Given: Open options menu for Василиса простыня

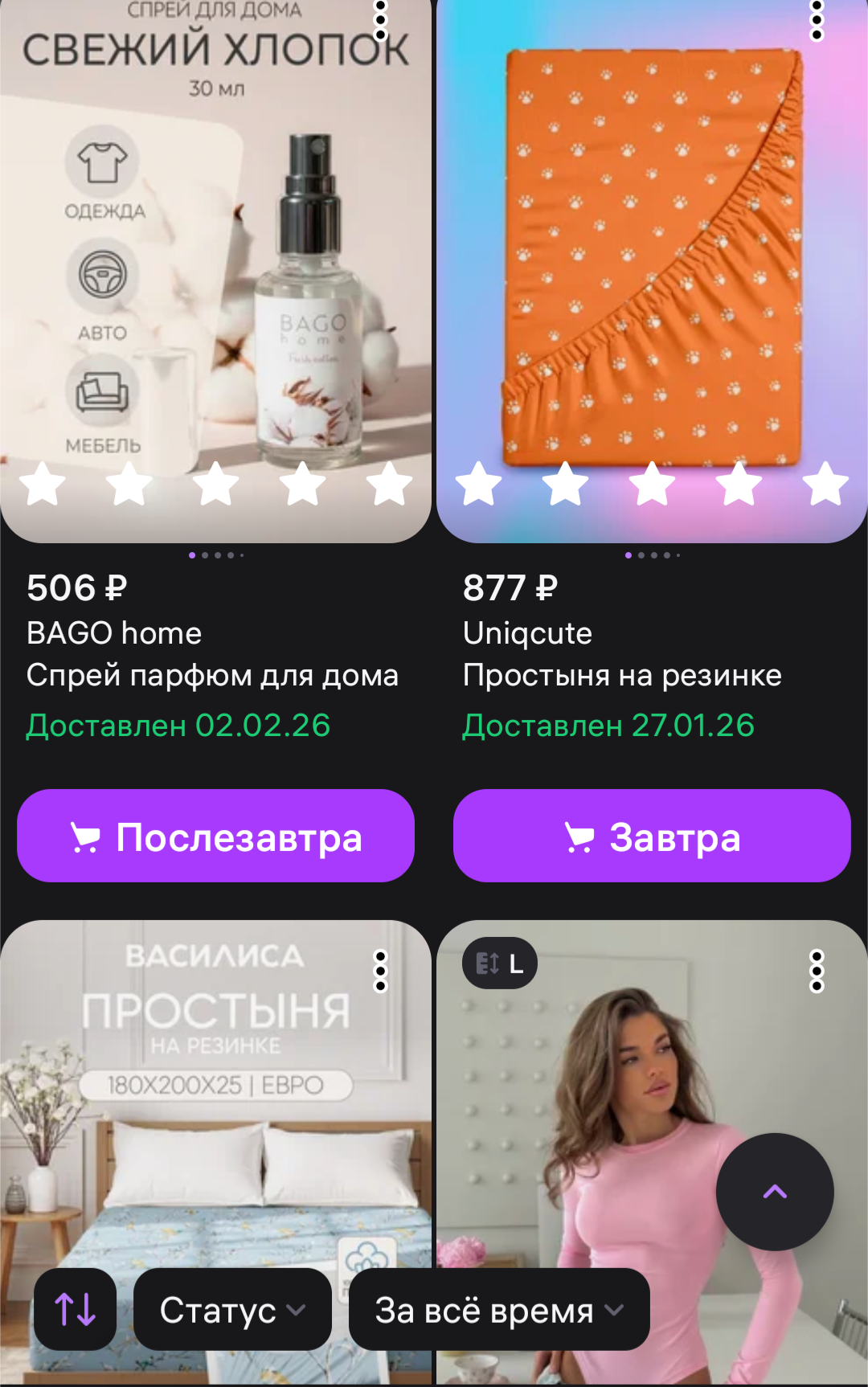Looking at the screenshot, I should point(381,972).
